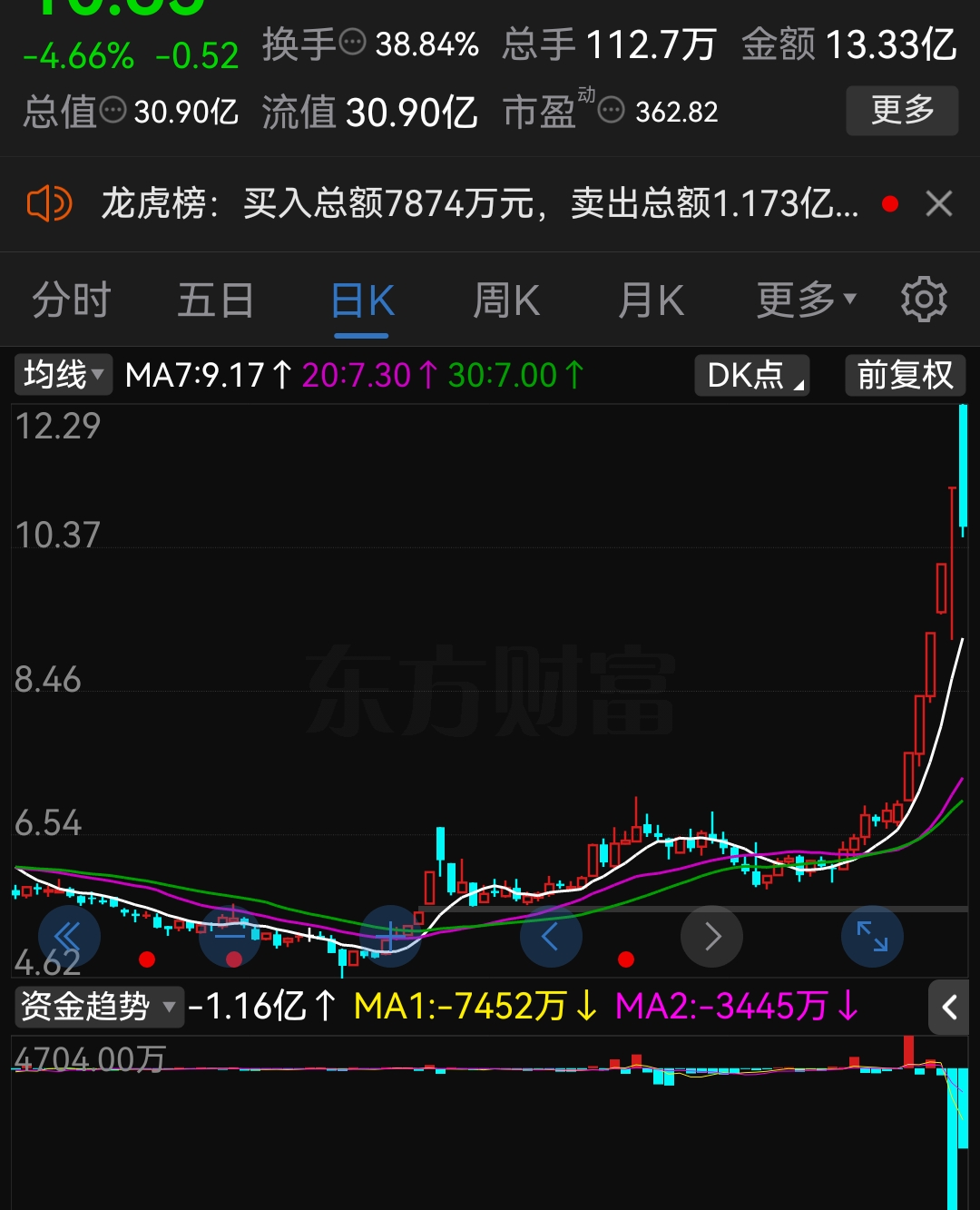Viewport: 980px width, 1210px height.
Task: Open the 更多 dropdown next to 月K
Action: tap(804, 300)
